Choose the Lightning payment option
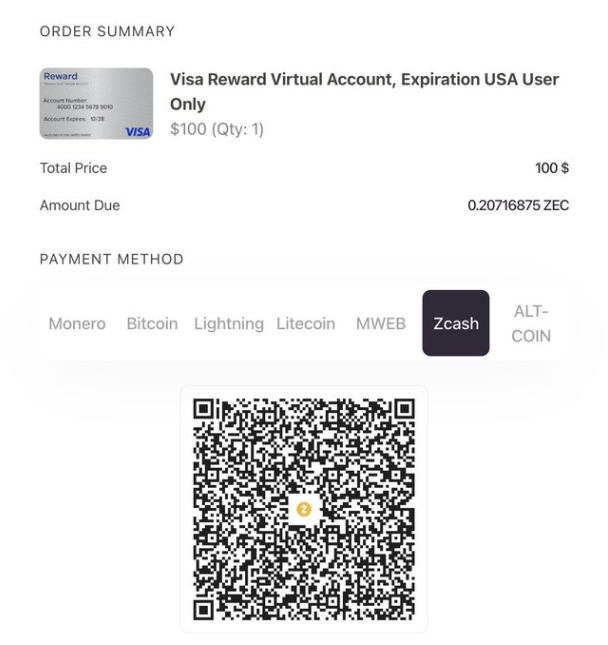Image resolution: width=608 pixels, height=645 pixels. [229, 324]
